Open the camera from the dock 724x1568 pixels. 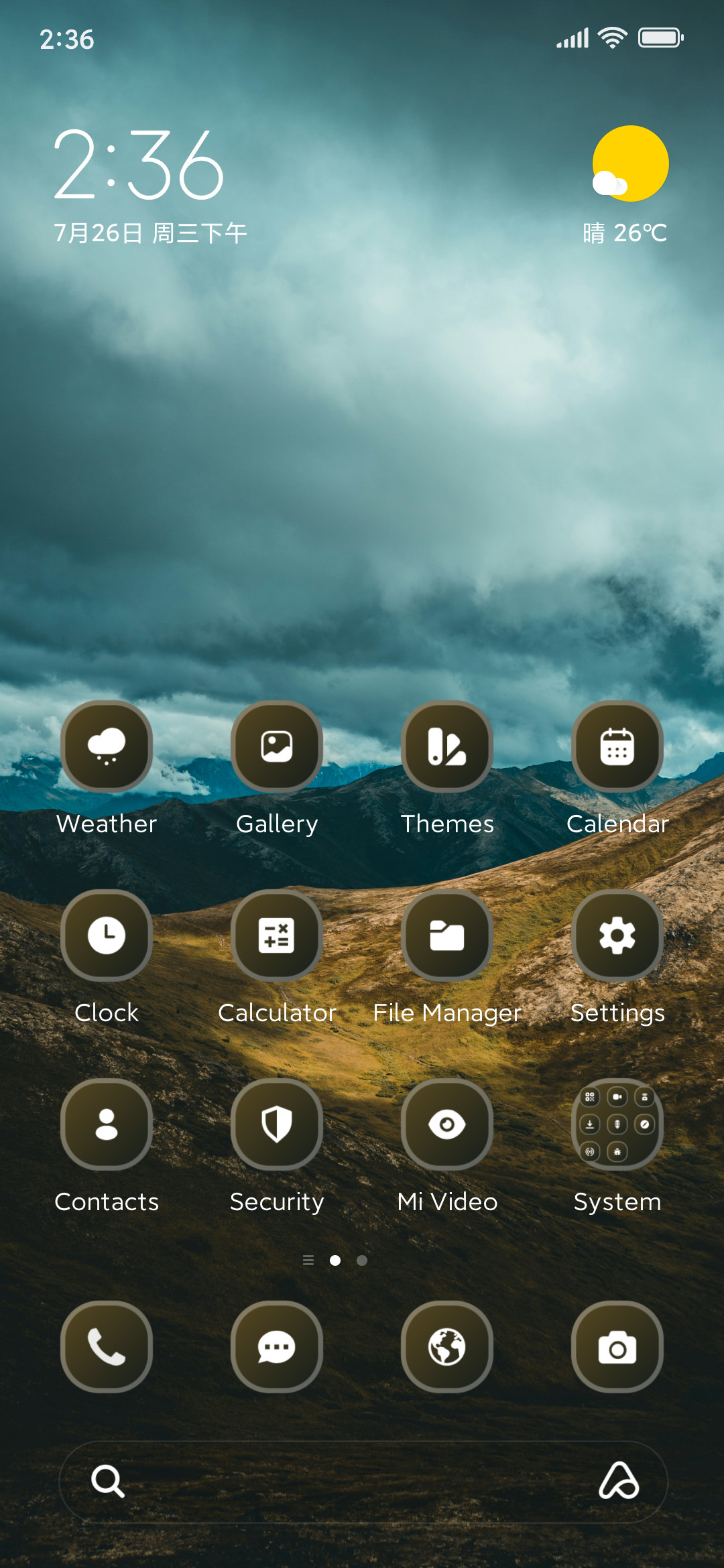coord(617,1347)
